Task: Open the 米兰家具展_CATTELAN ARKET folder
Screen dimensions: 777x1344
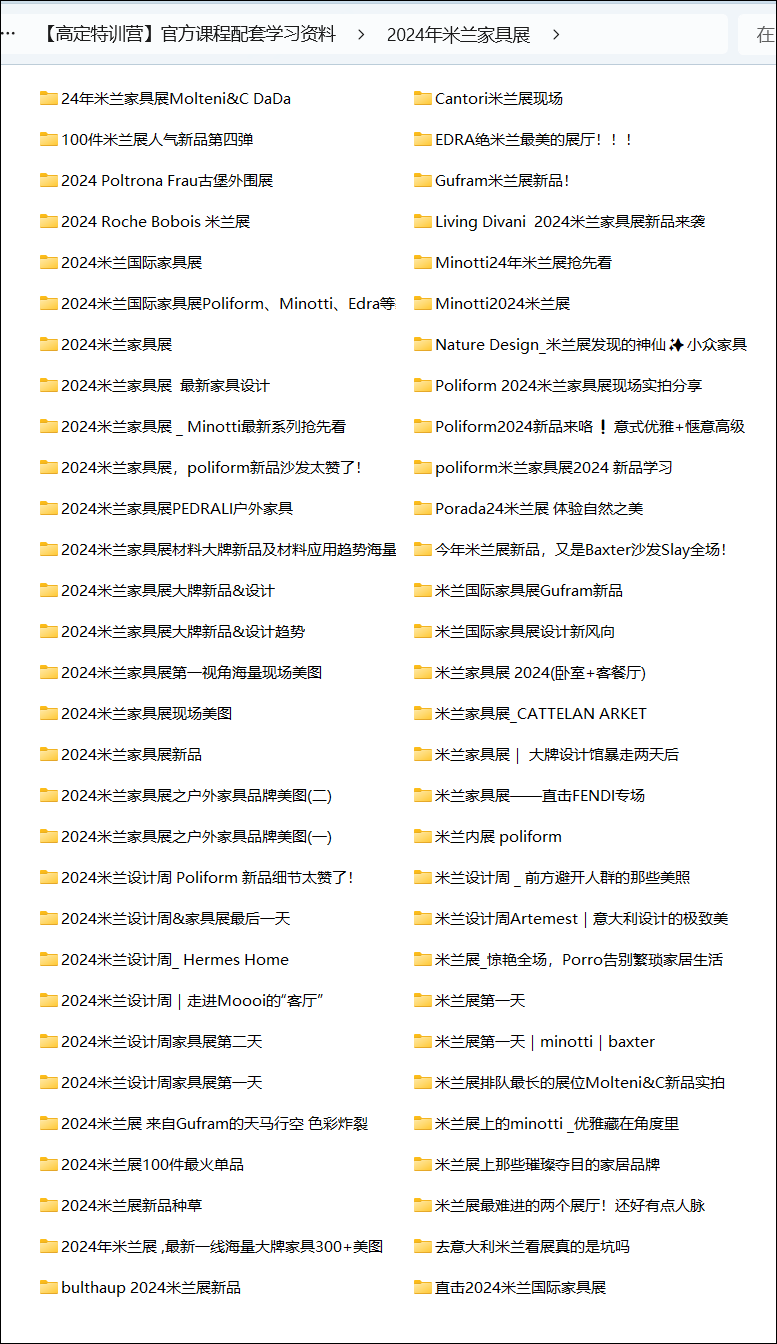Action: coord(540,713)
